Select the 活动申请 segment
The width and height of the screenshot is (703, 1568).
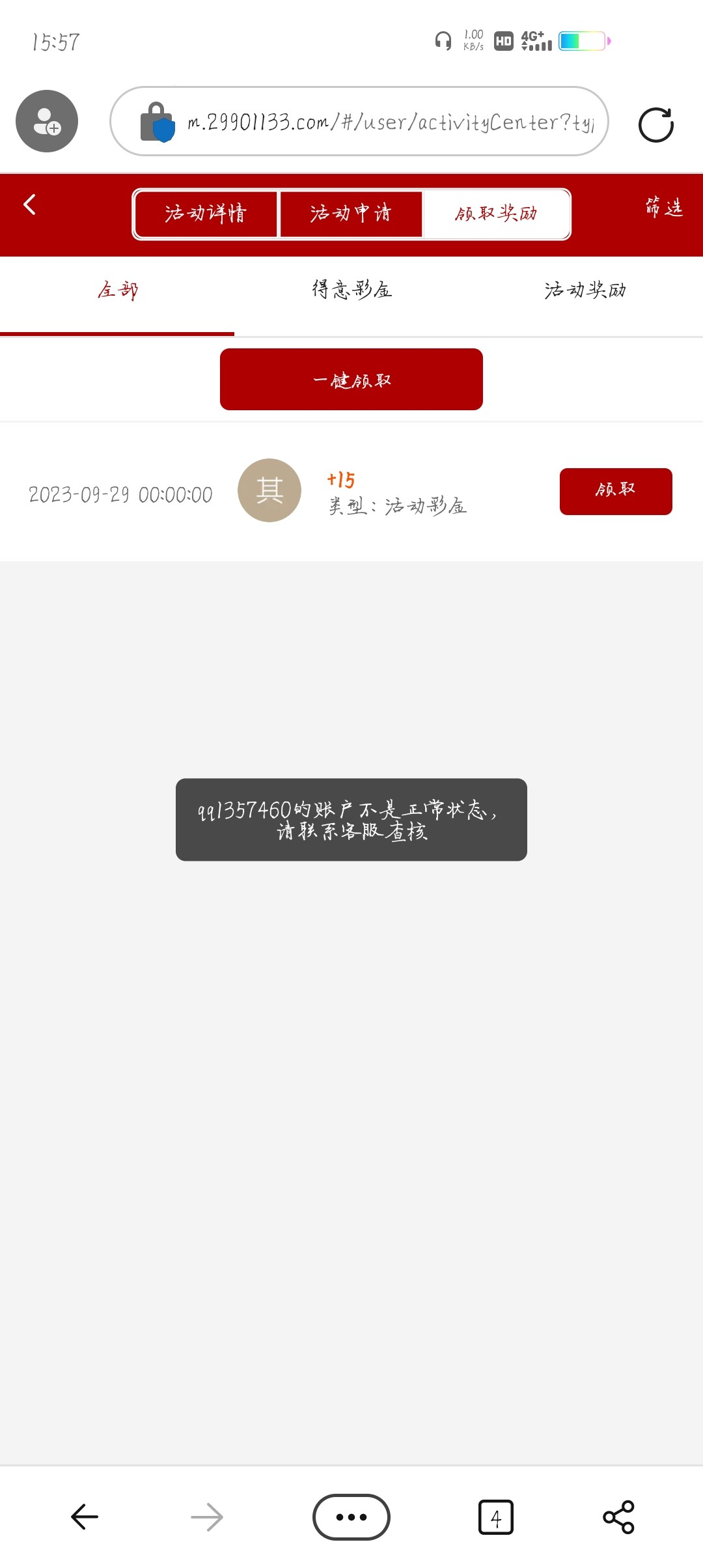(x=350, y=213)
